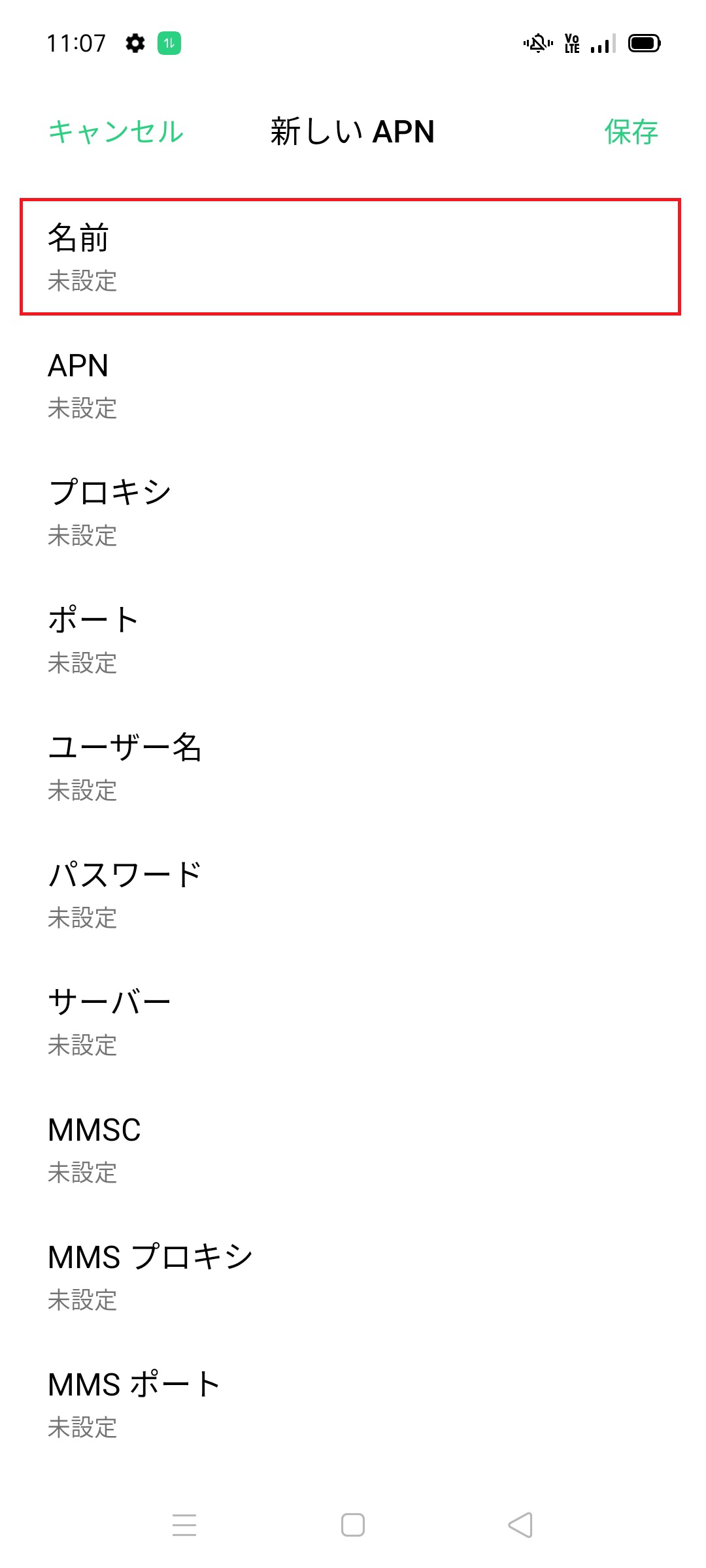706x1568 pixels.
Task: Go back with the system back button
Action: 520,1525
